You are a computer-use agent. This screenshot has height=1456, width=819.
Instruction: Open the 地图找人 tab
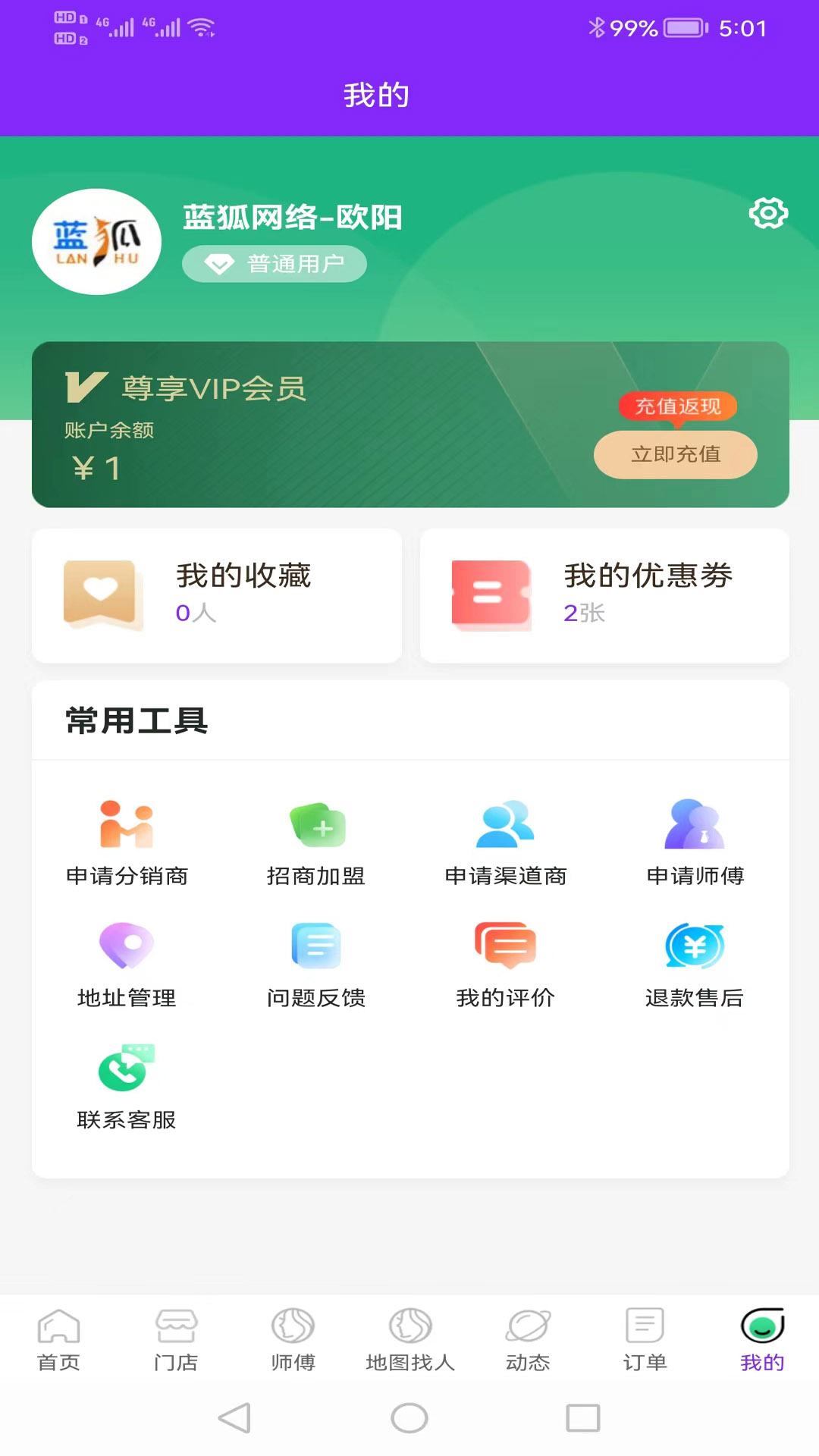(410, 1340)
